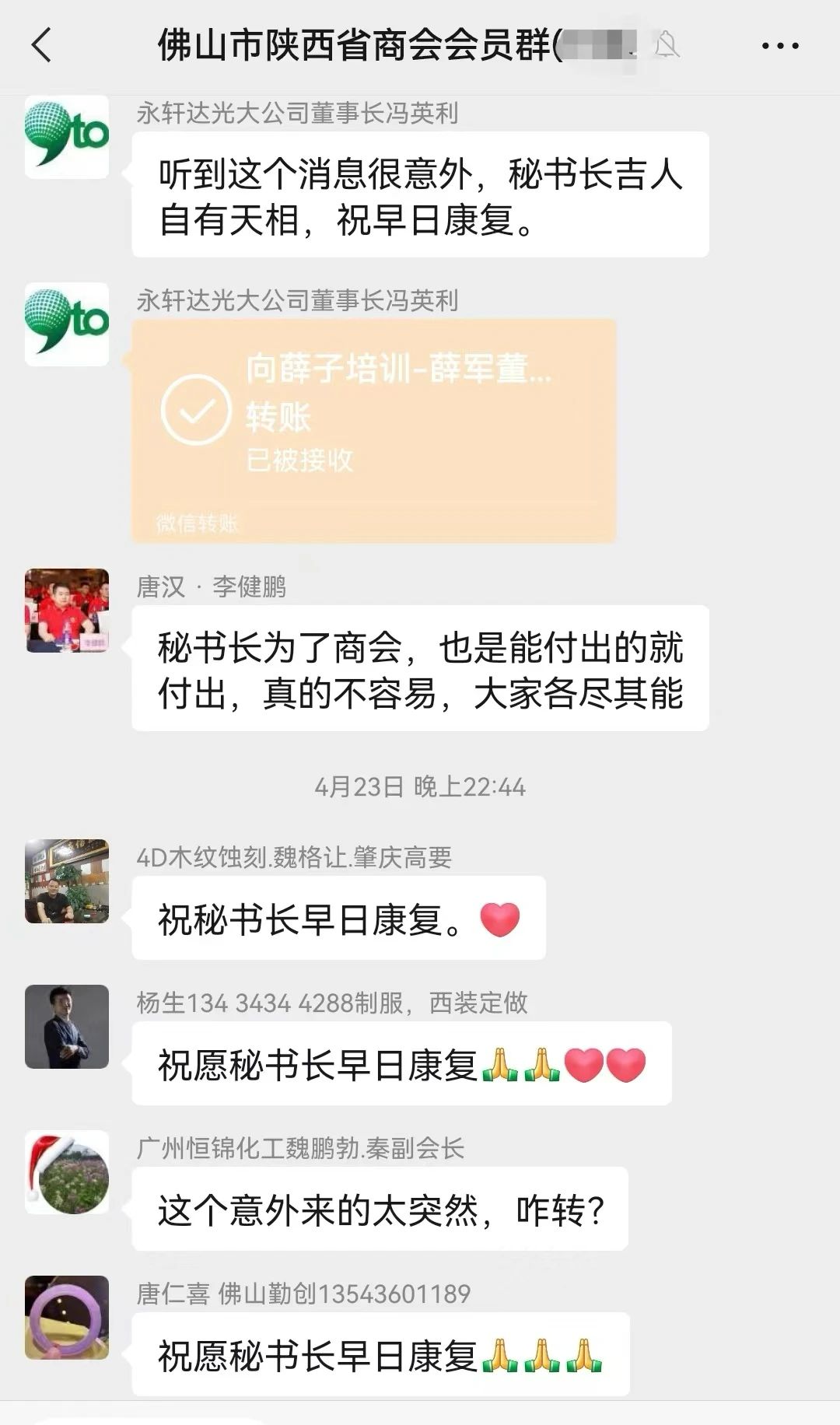This screenshot has width=840, height=1425.
Task: Open 唐汉·李健鹏's profile avatar
Action: 67,611
